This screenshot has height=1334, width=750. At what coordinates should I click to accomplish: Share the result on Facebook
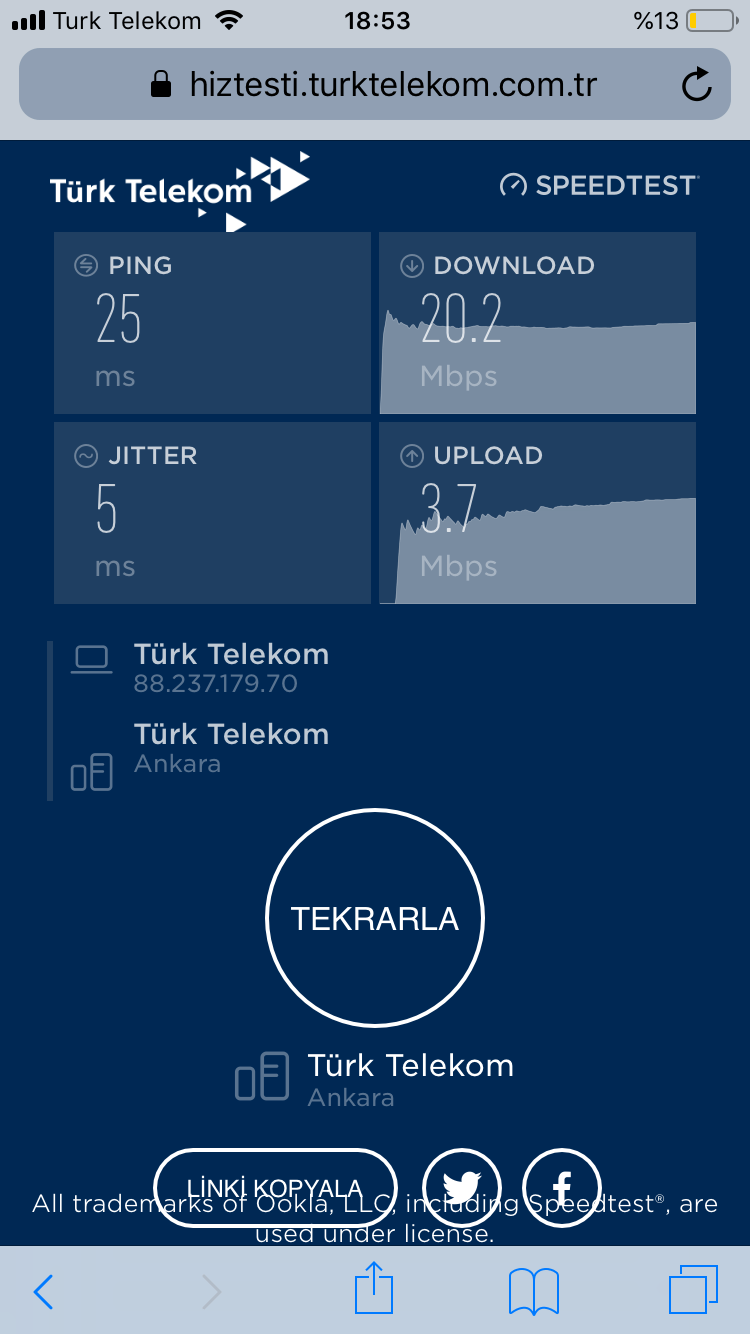(x=562, y=1187)
